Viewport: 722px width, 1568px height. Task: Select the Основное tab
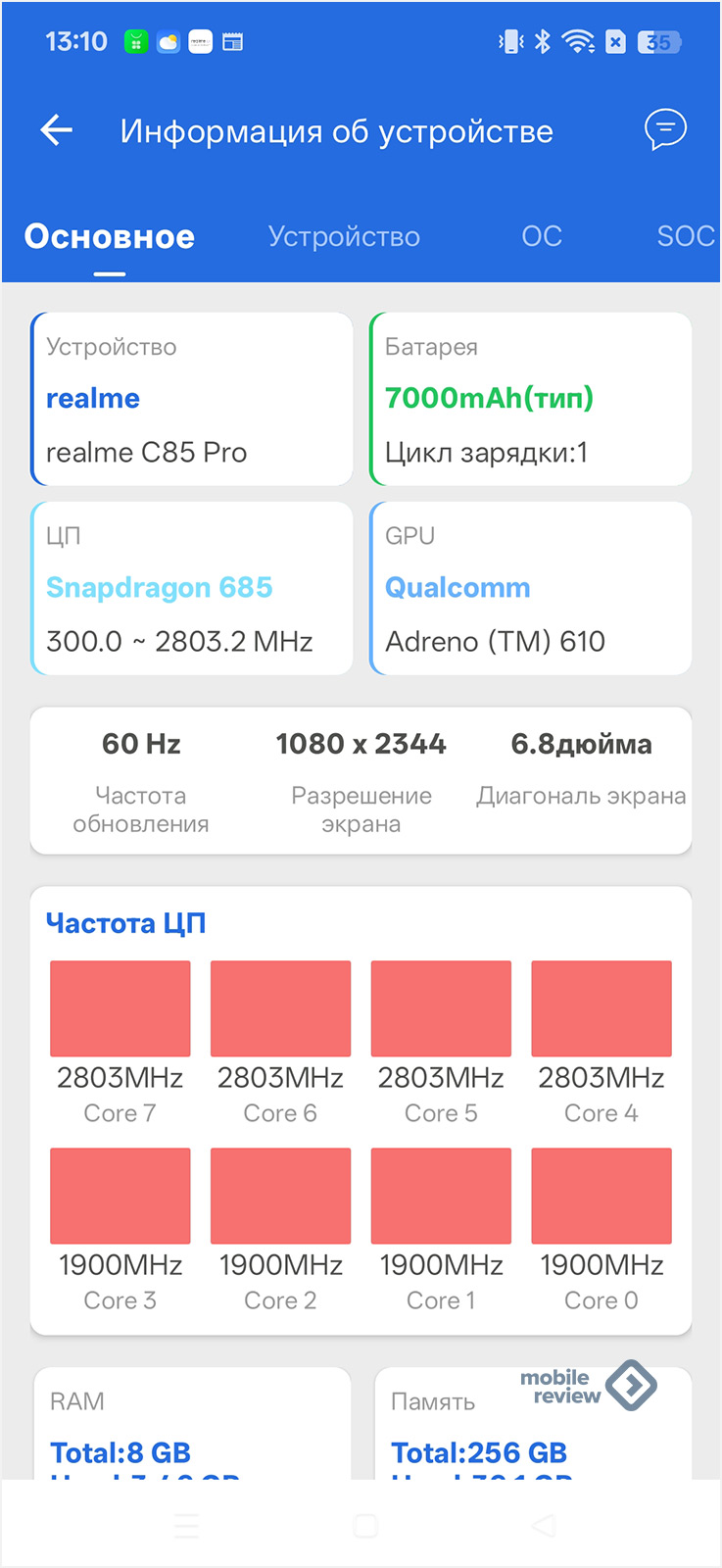click(x=110, y=236)
